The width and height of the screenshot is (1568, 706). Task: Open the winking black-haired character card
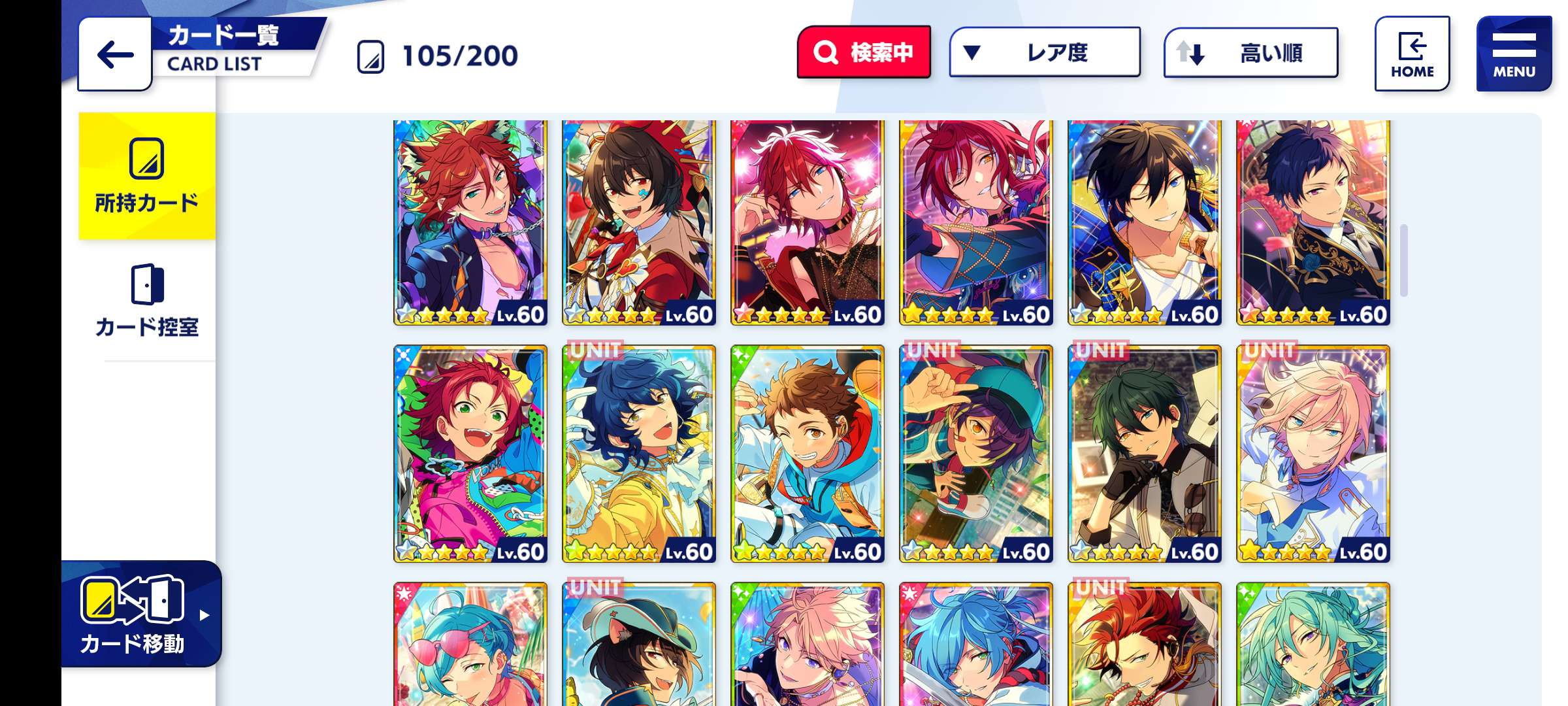click(1145, 222)
